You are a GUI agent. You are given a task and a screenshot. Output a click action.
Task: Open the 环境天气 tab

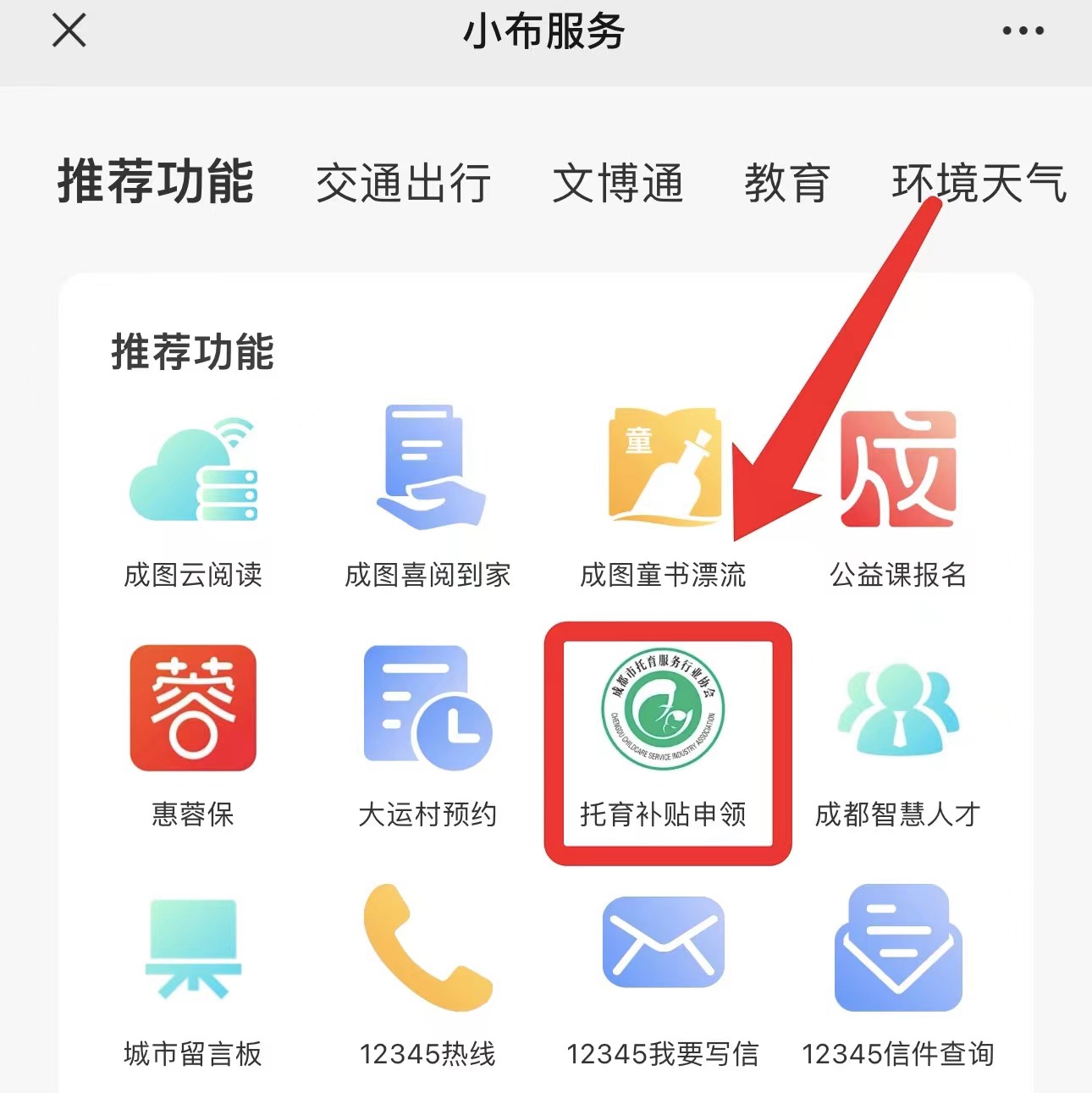point(979,184)
